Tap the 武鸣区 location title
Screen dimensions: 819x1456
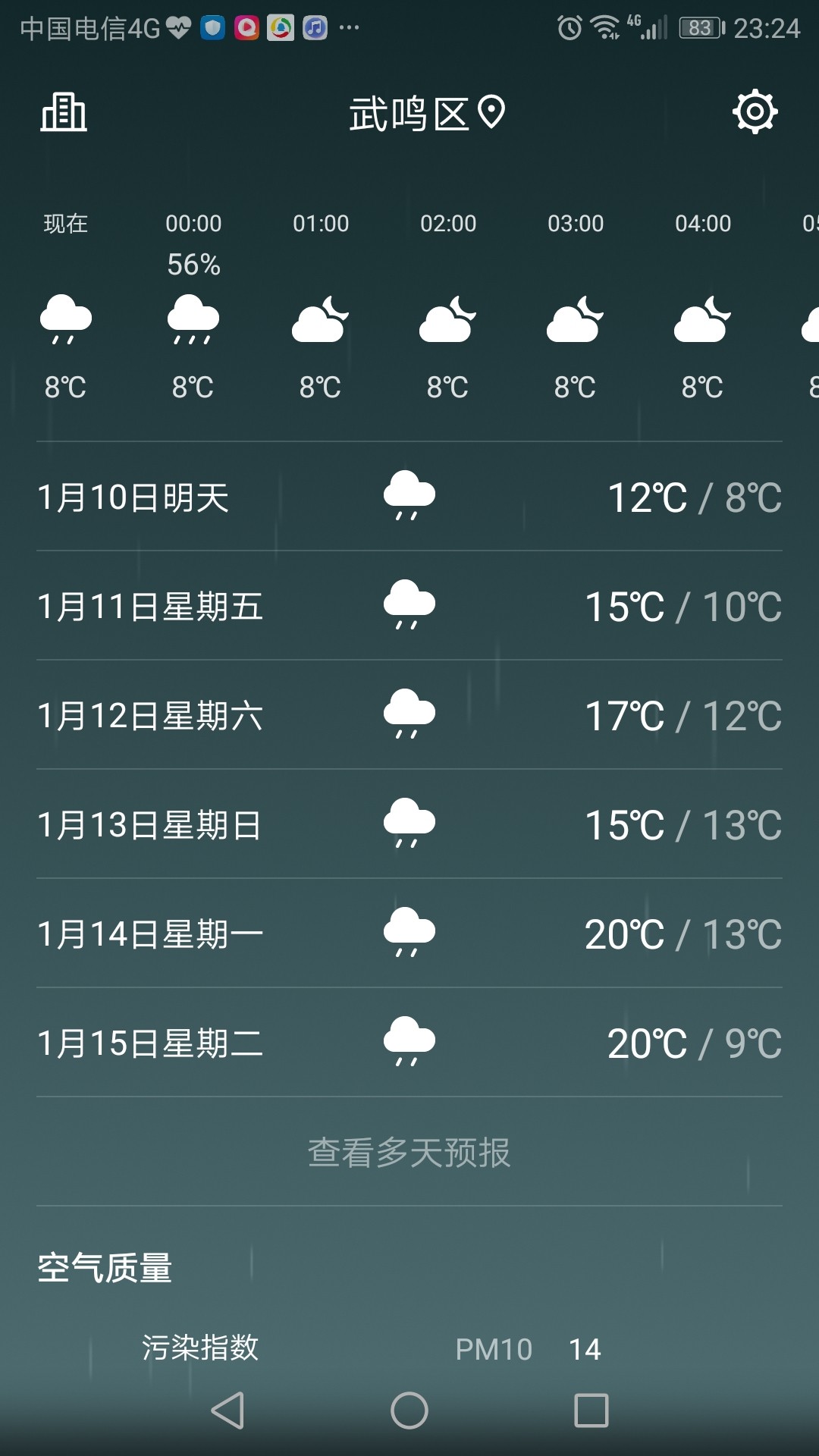[x=427, y=114]
